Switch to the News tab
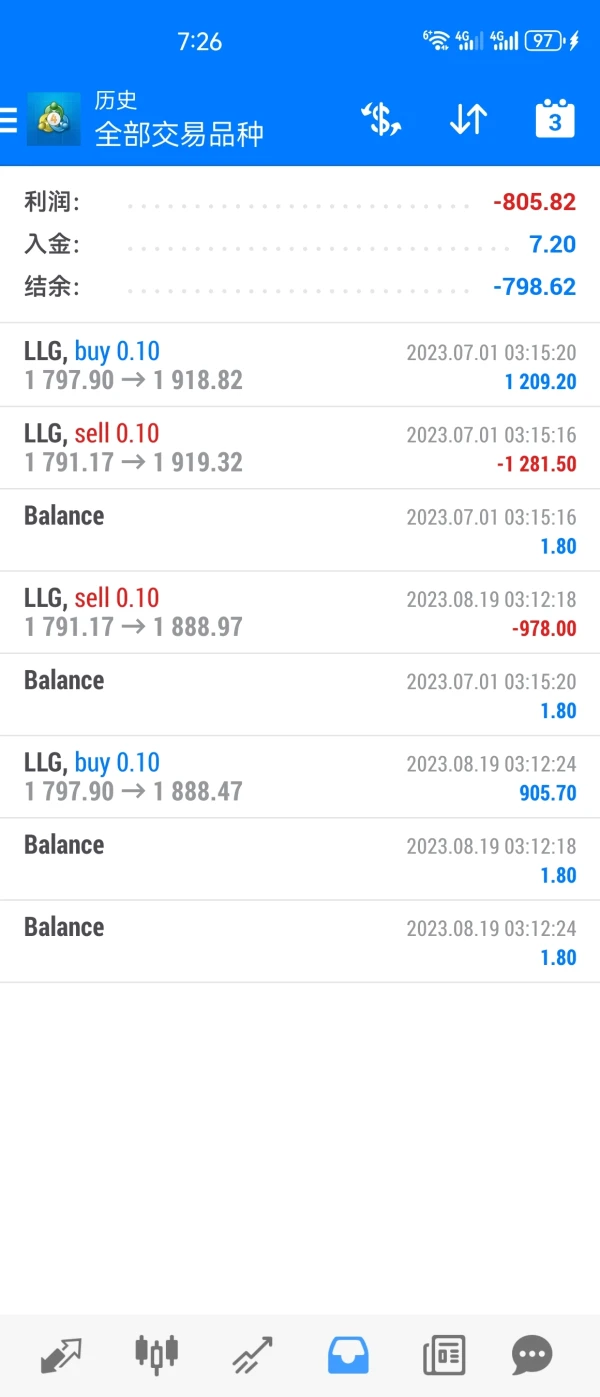This screenshot has height=1397, width=600. 444,1356
